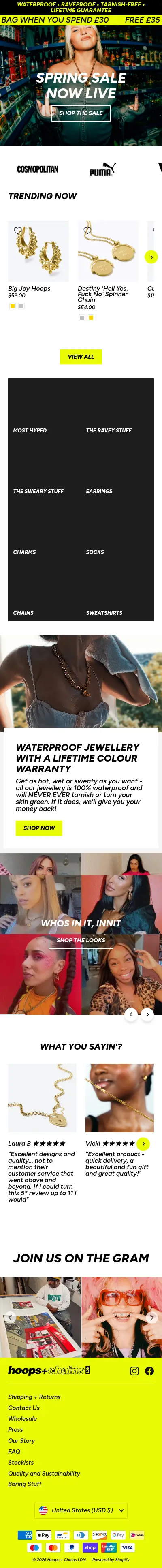
Task: Browse the Sweatshirts category
Action: (x=104, y=613)
